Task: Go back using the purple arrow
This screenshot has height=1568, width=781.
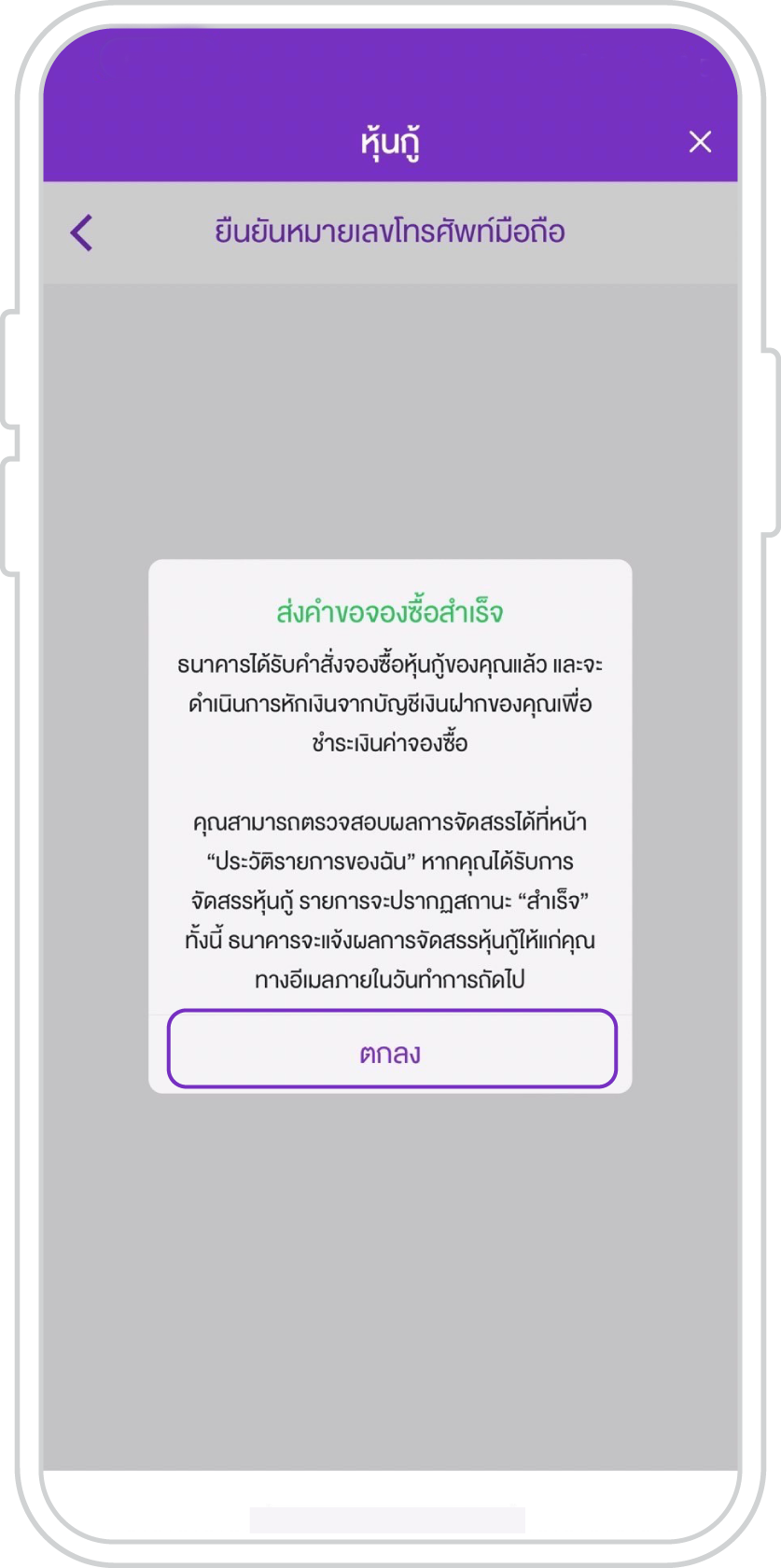Action: (82, 232)
